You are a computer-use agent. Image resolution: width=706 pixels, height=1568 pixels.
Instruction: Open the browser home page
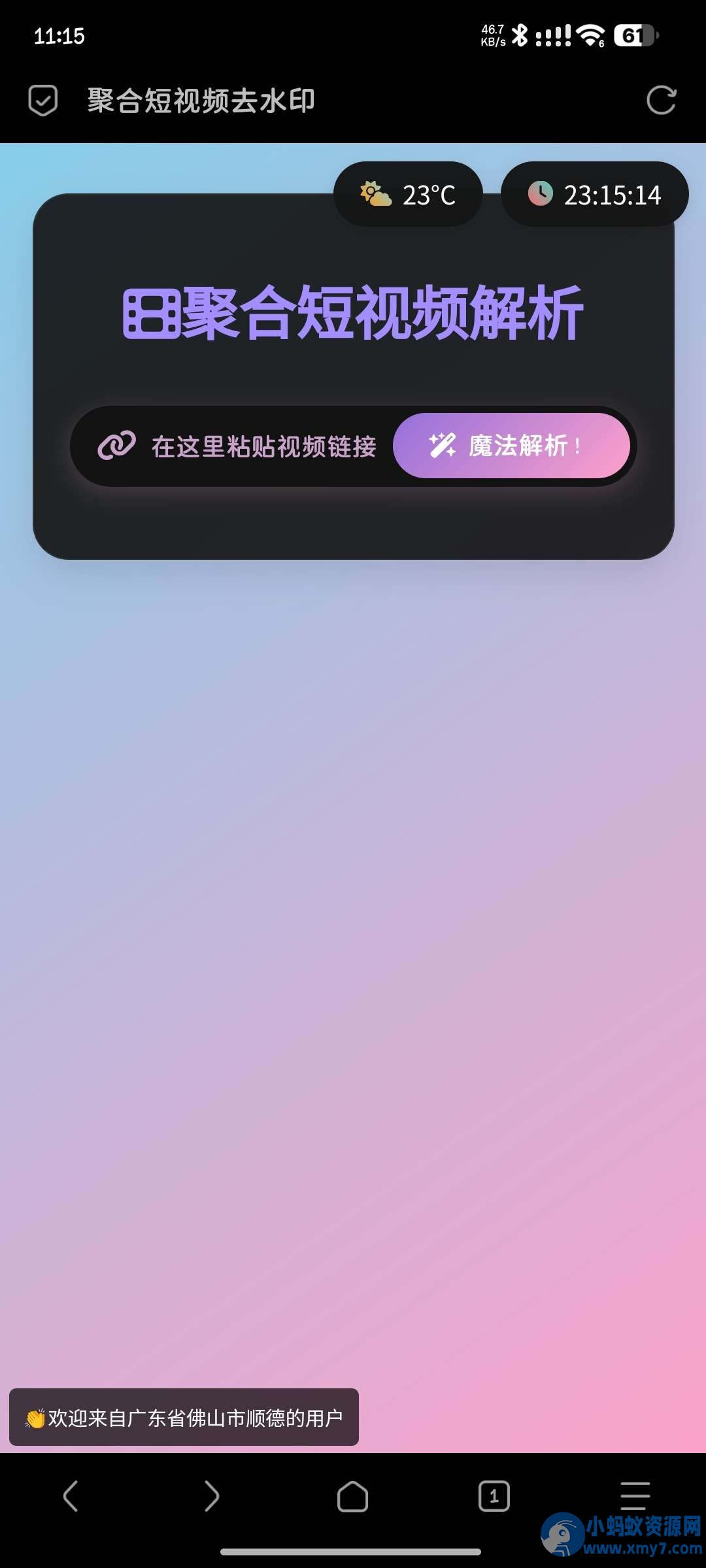[353, 1496]
